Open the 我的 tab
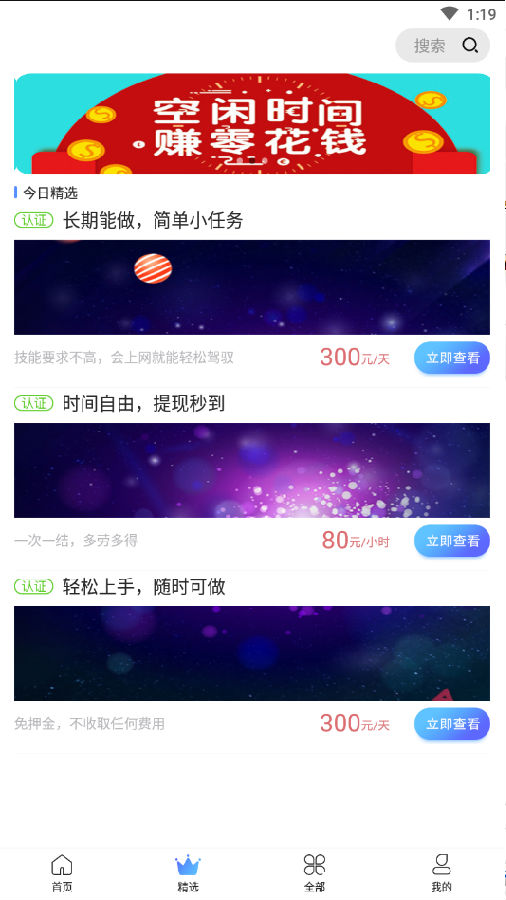 tap(441, 873)
